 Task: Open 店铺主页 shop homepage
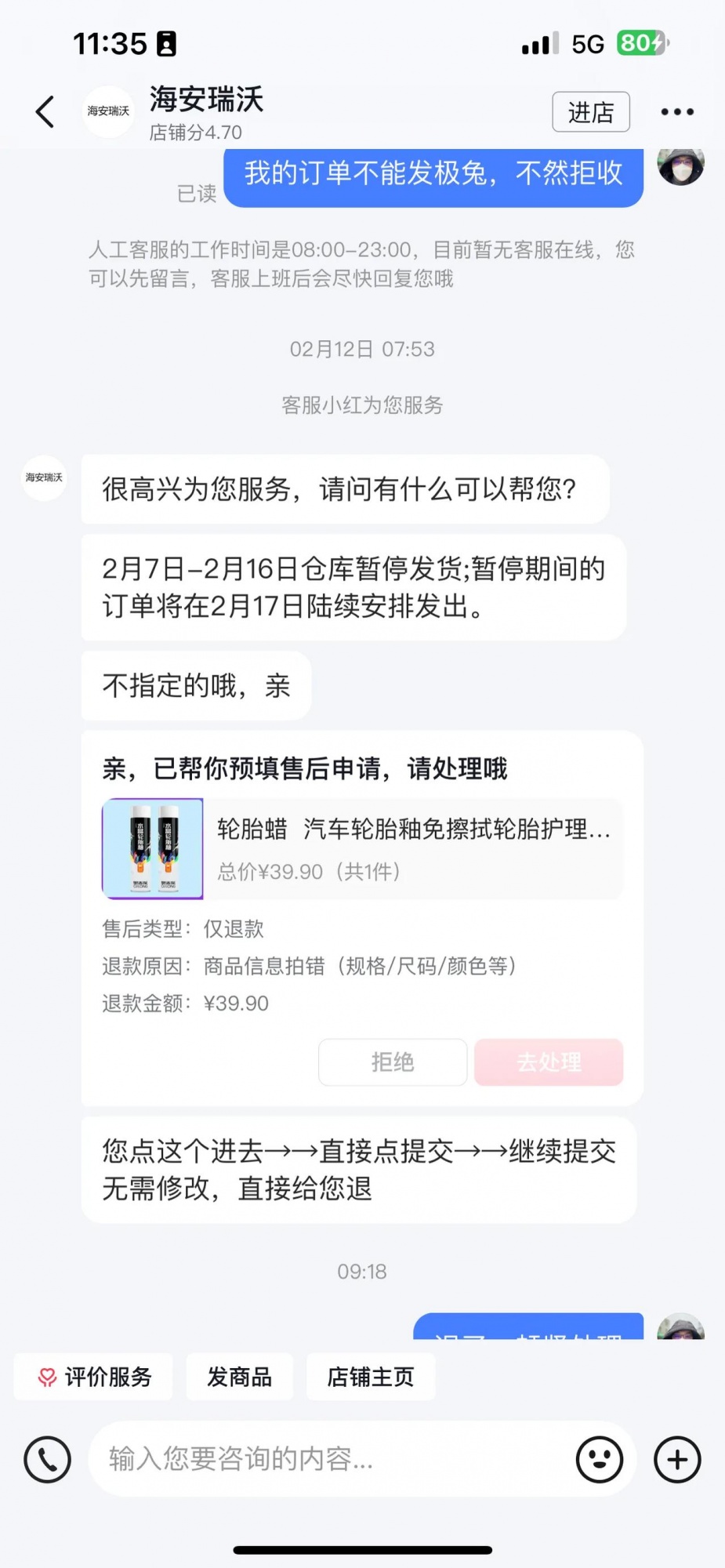coord(370,1377)
